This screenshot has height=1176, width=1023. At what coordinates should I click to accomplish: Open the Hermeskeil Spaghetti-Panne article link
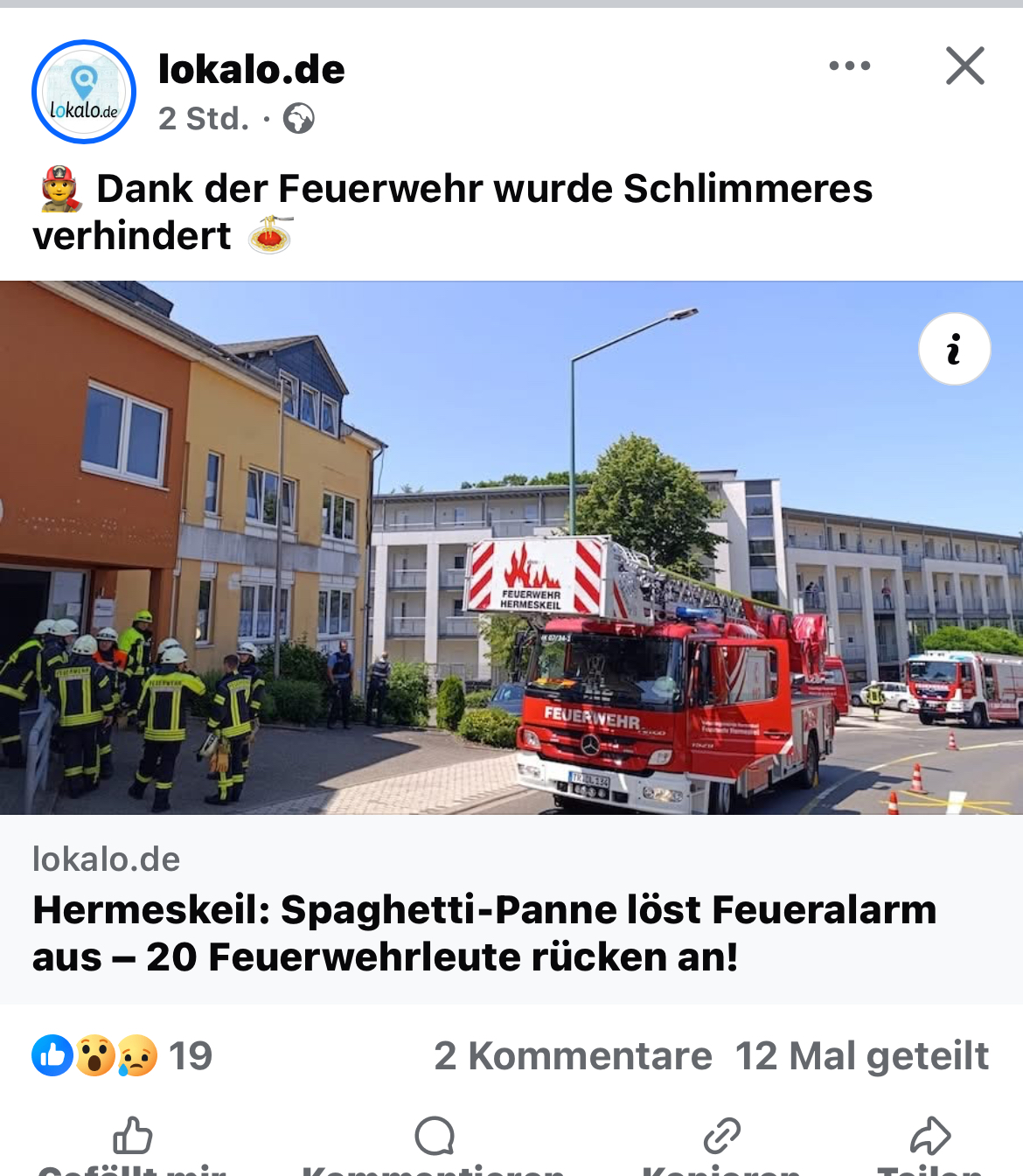coord(485,933)
